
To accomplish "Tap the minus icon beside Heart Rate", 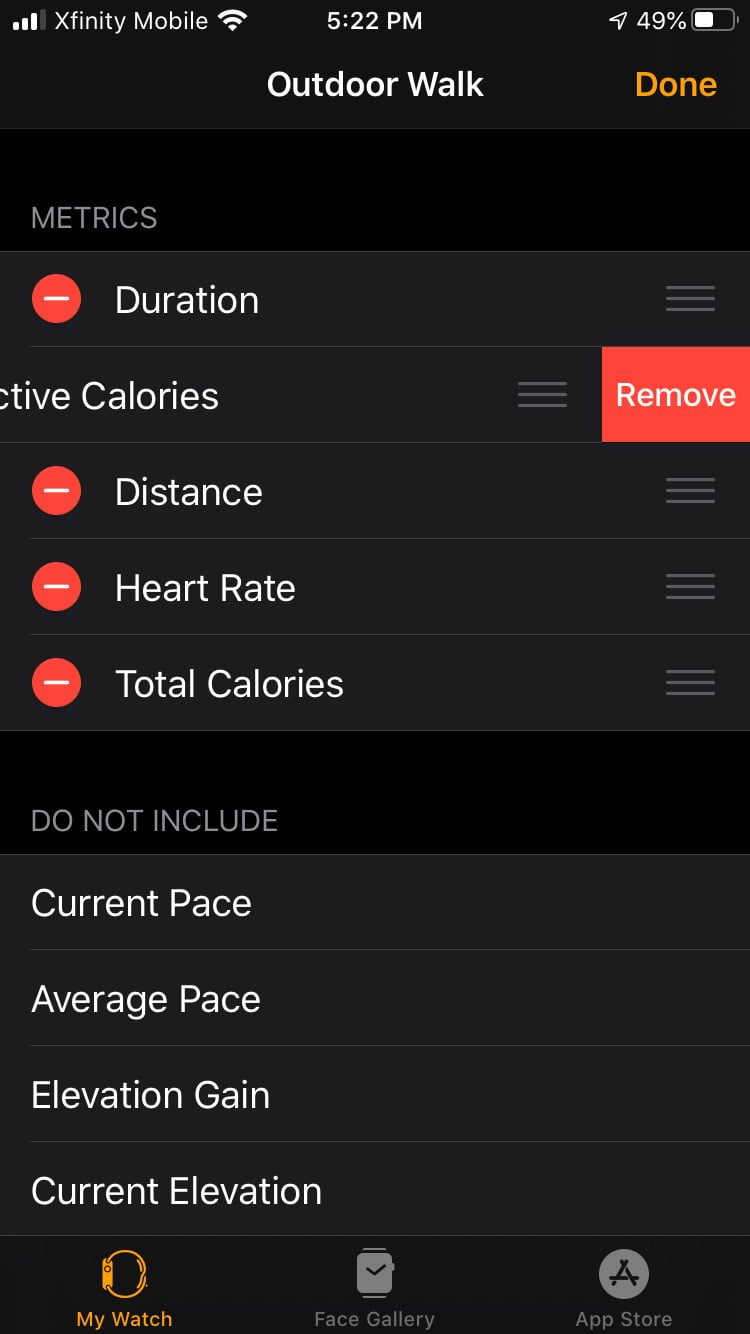I will 57,588.
